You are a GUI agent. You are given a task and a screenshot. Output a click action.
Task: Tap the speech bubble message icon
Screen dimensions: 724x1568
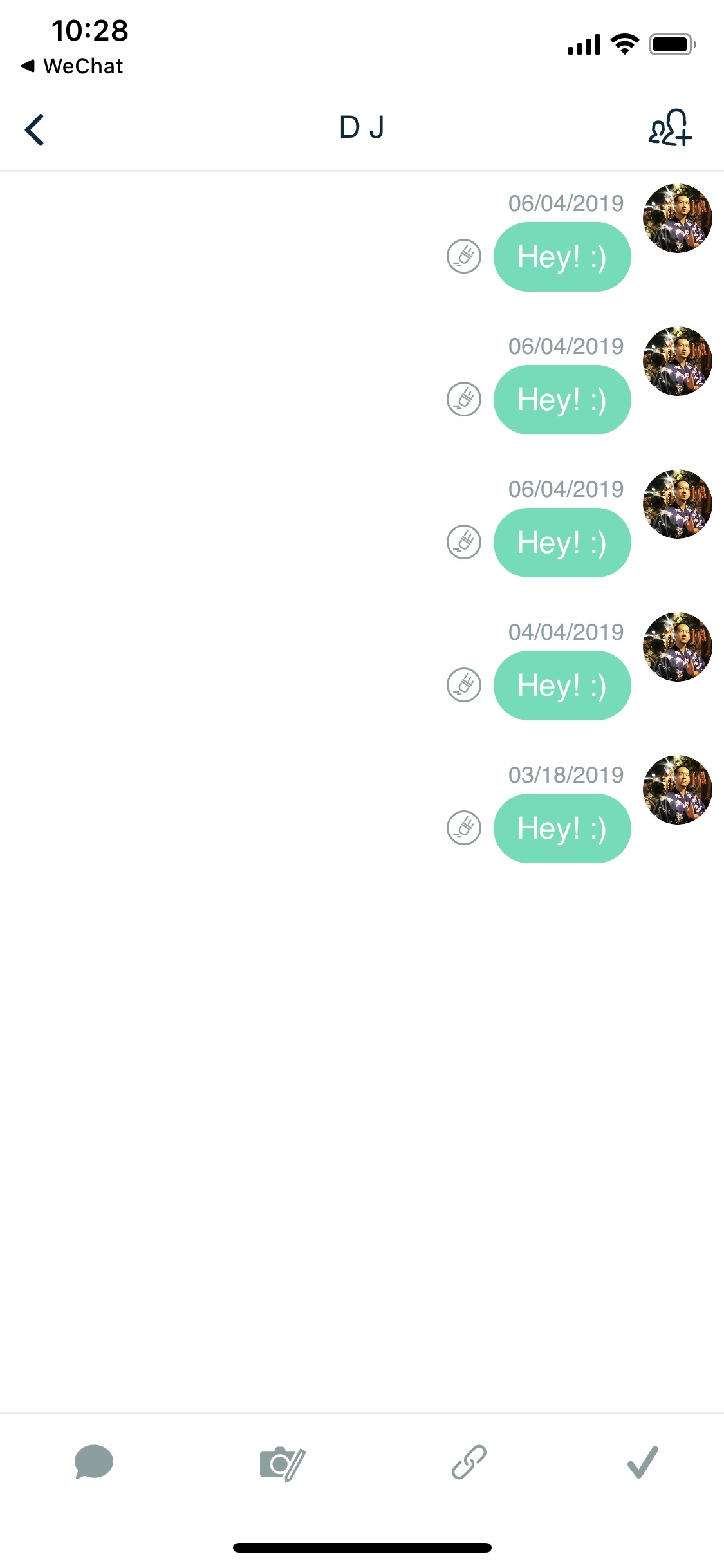pos(94,1462)
